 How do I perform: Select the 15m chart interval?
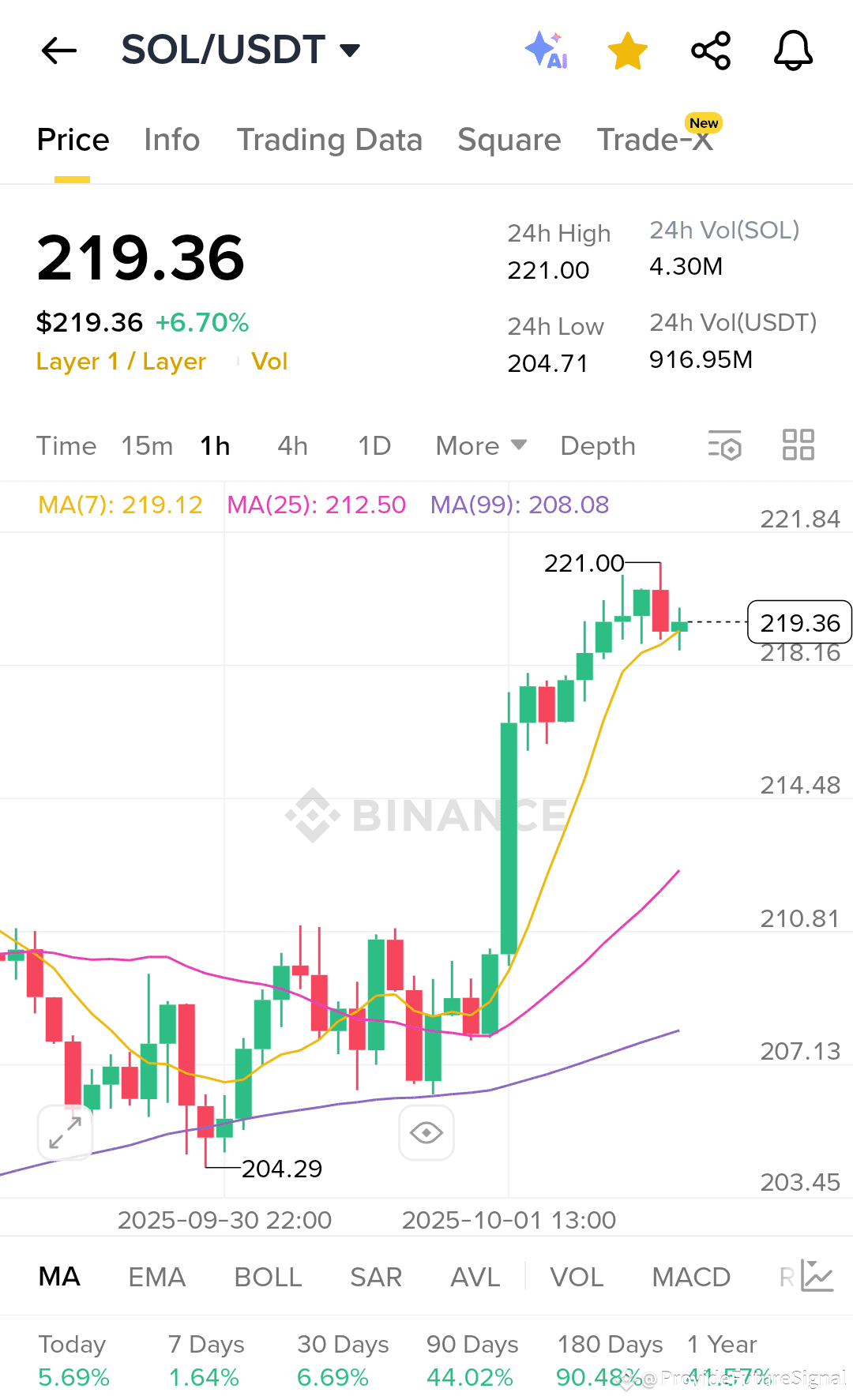[147, 445]
